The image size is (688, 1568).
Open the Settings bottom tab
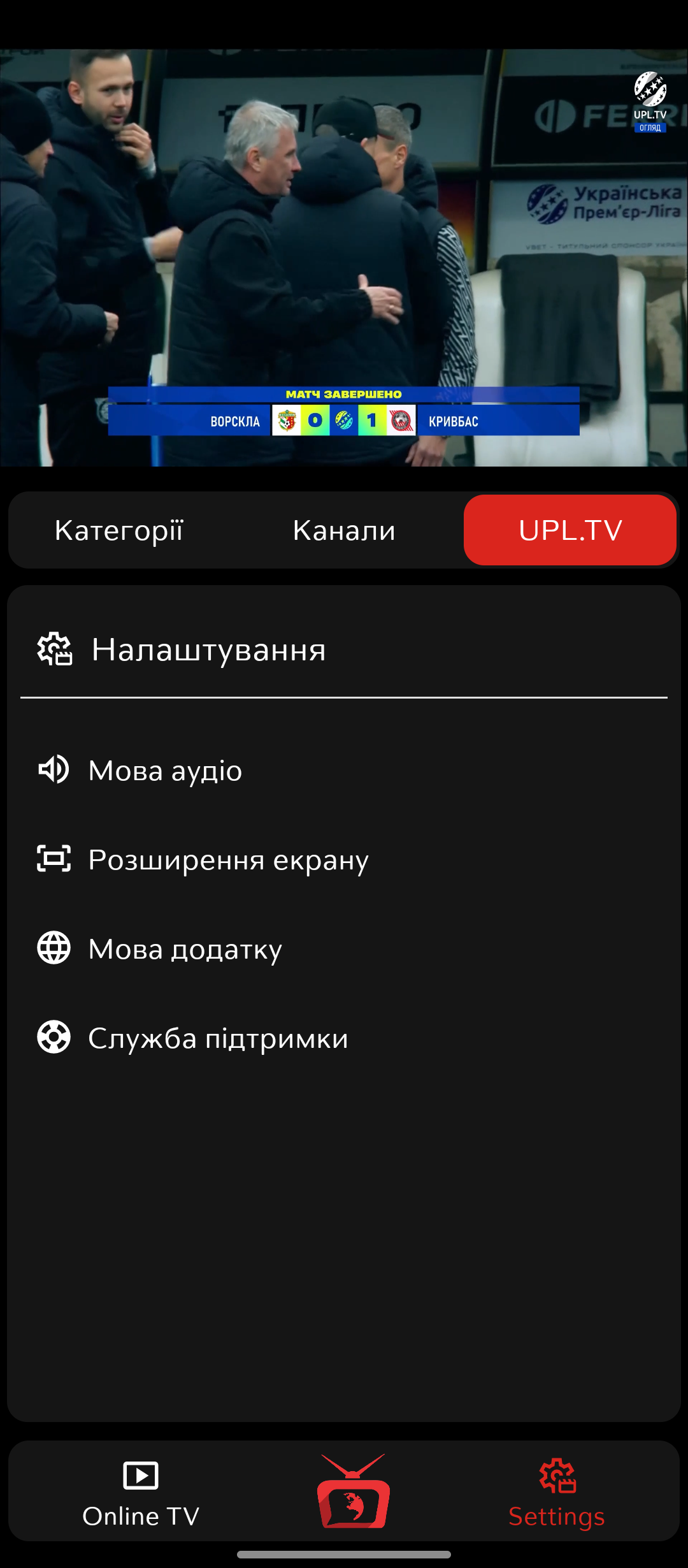(x=557, y=1493)
